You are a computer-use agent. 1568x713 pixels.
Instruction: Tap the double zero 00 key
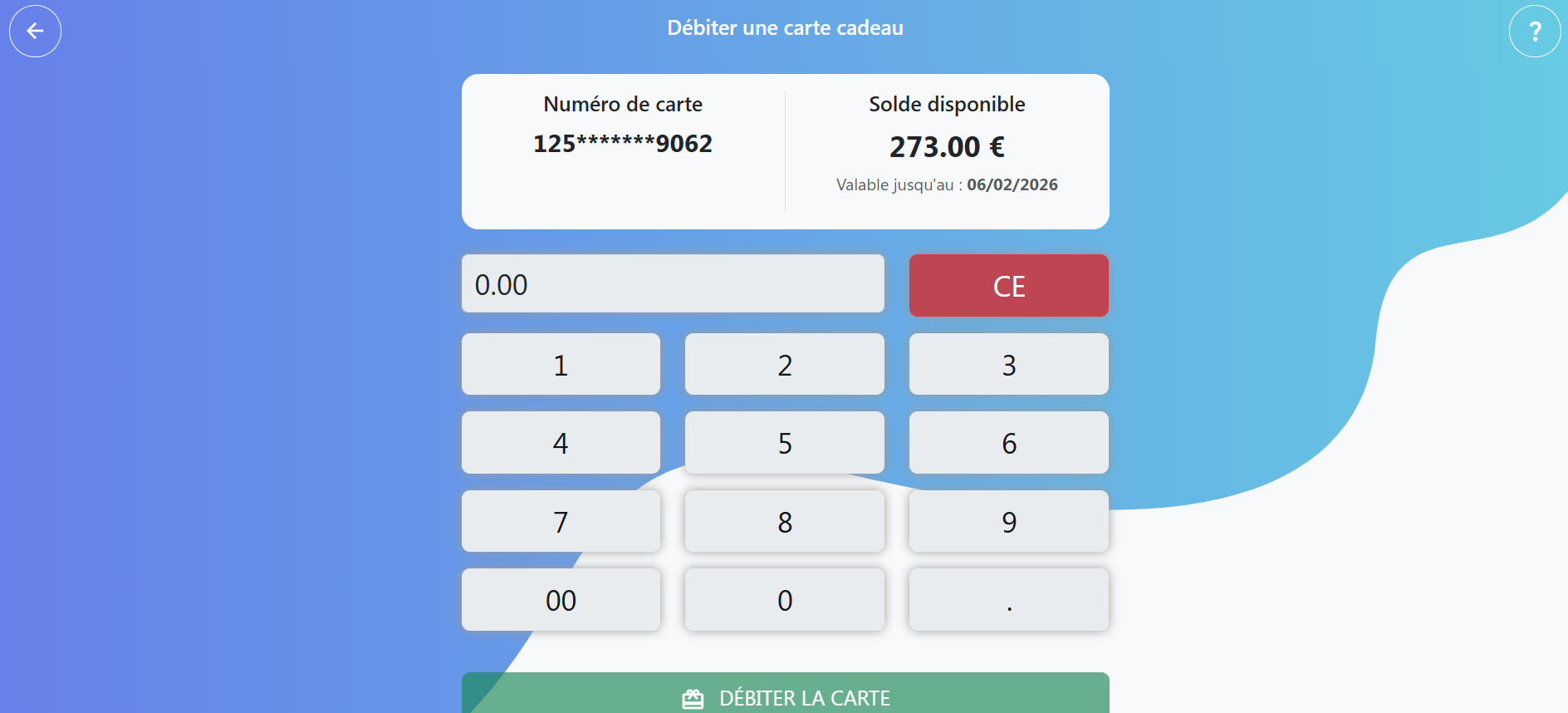[x=561, y=599]
